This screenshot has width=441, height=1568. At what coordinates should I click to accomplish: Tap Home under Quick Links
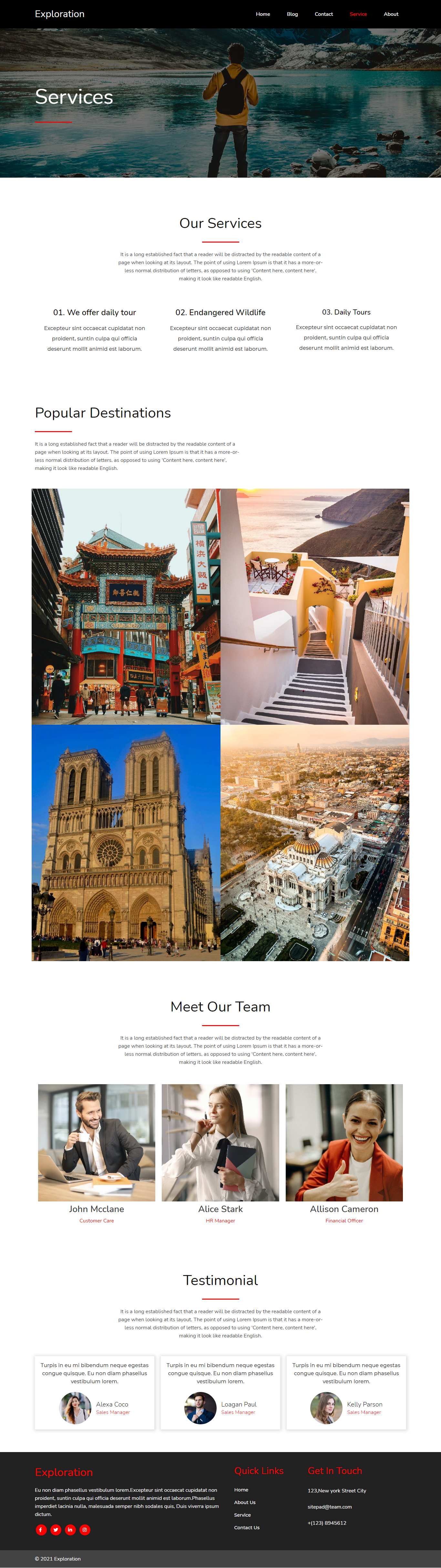pos(241,1490)
